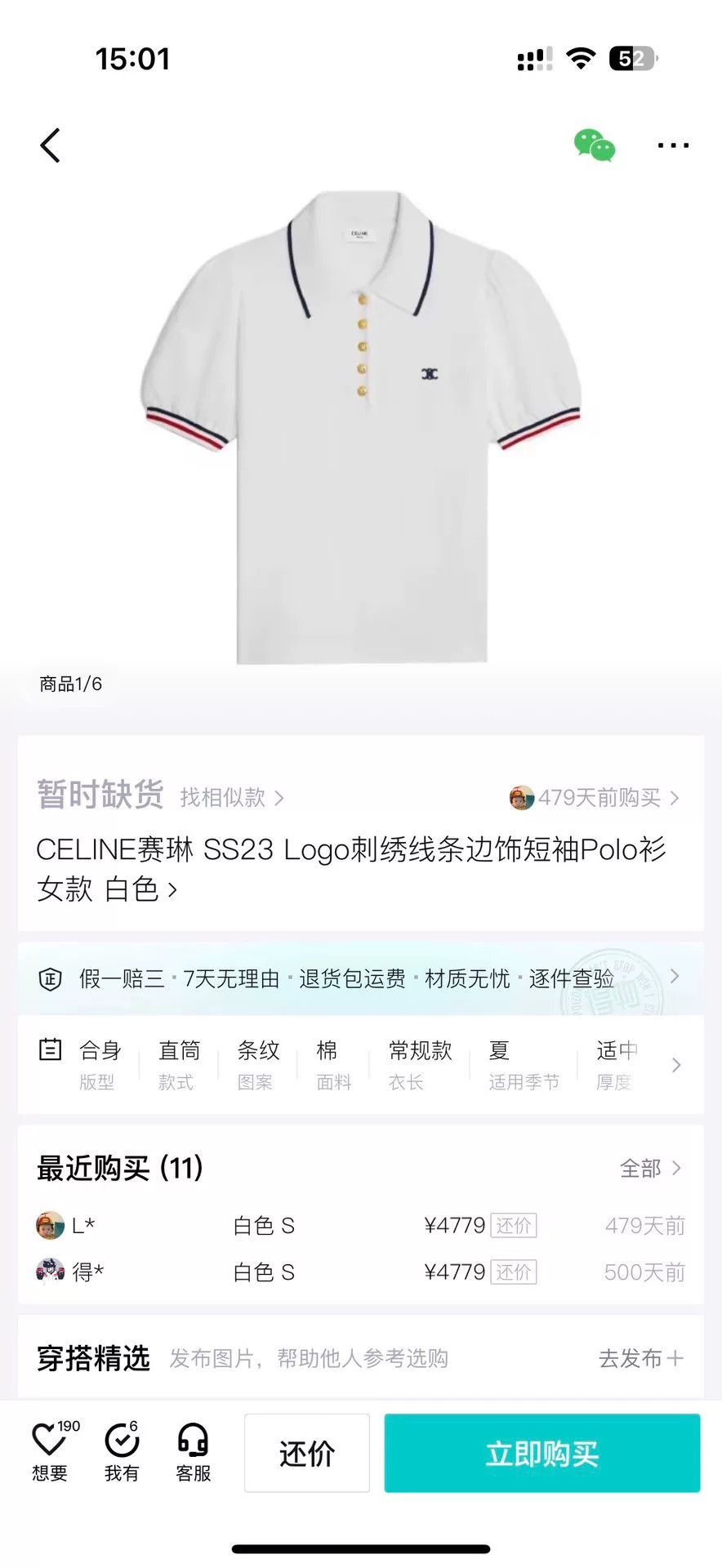
Task: Expand the product attributes row with 合身版型
Action: pos(361,1064)
